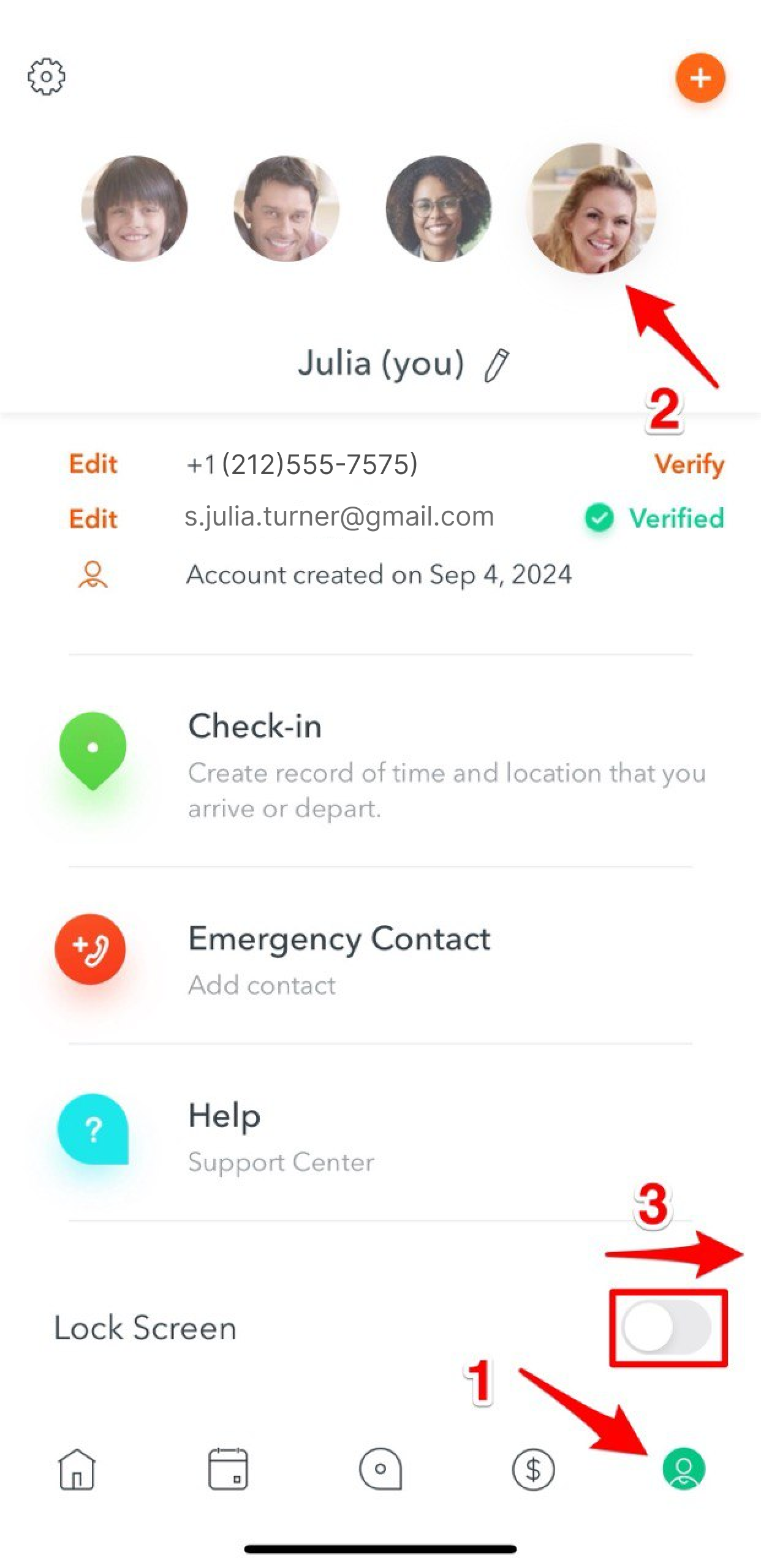Tap the orange plus button
The image size is (761, 1568).
tap(700, 78)
